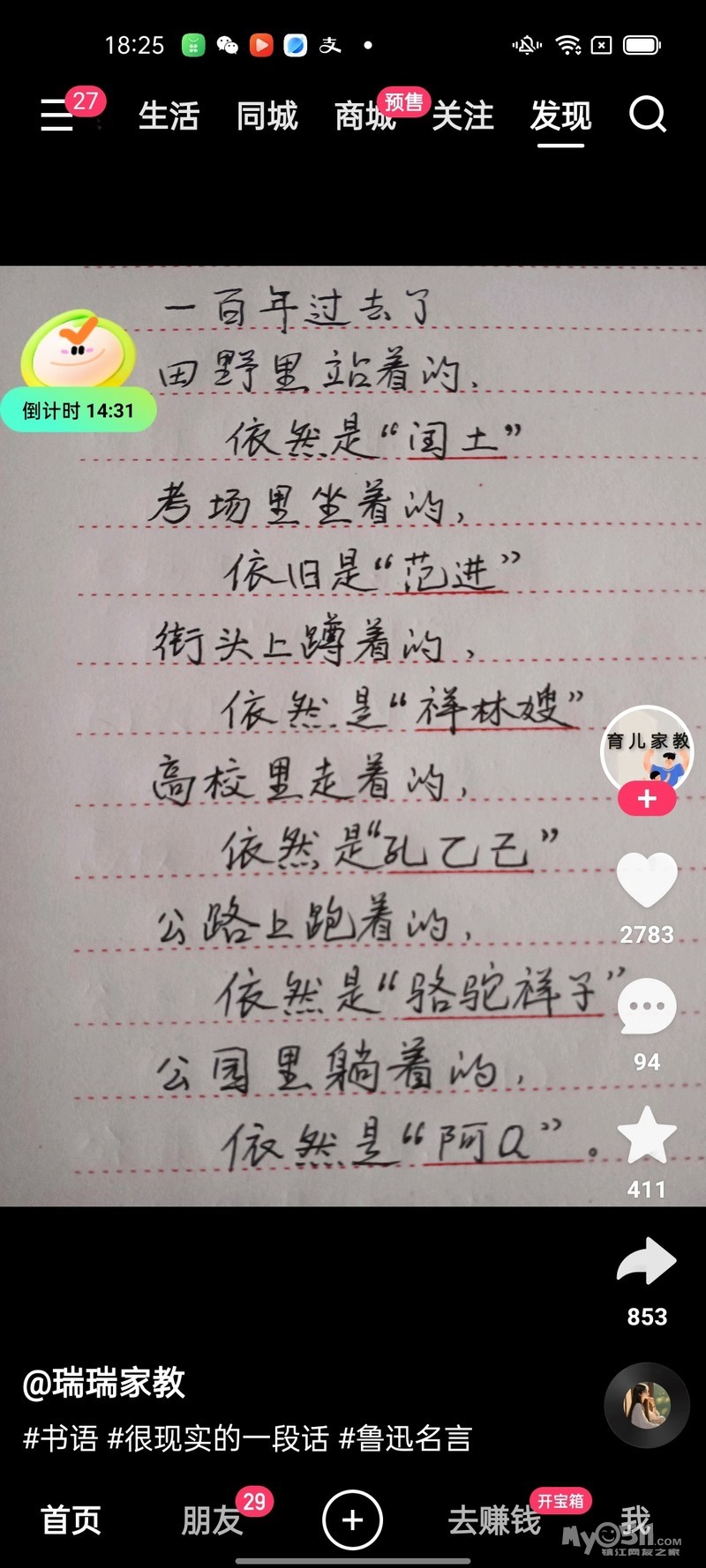Open the 去赚钱 tab

click(494, 1520)
